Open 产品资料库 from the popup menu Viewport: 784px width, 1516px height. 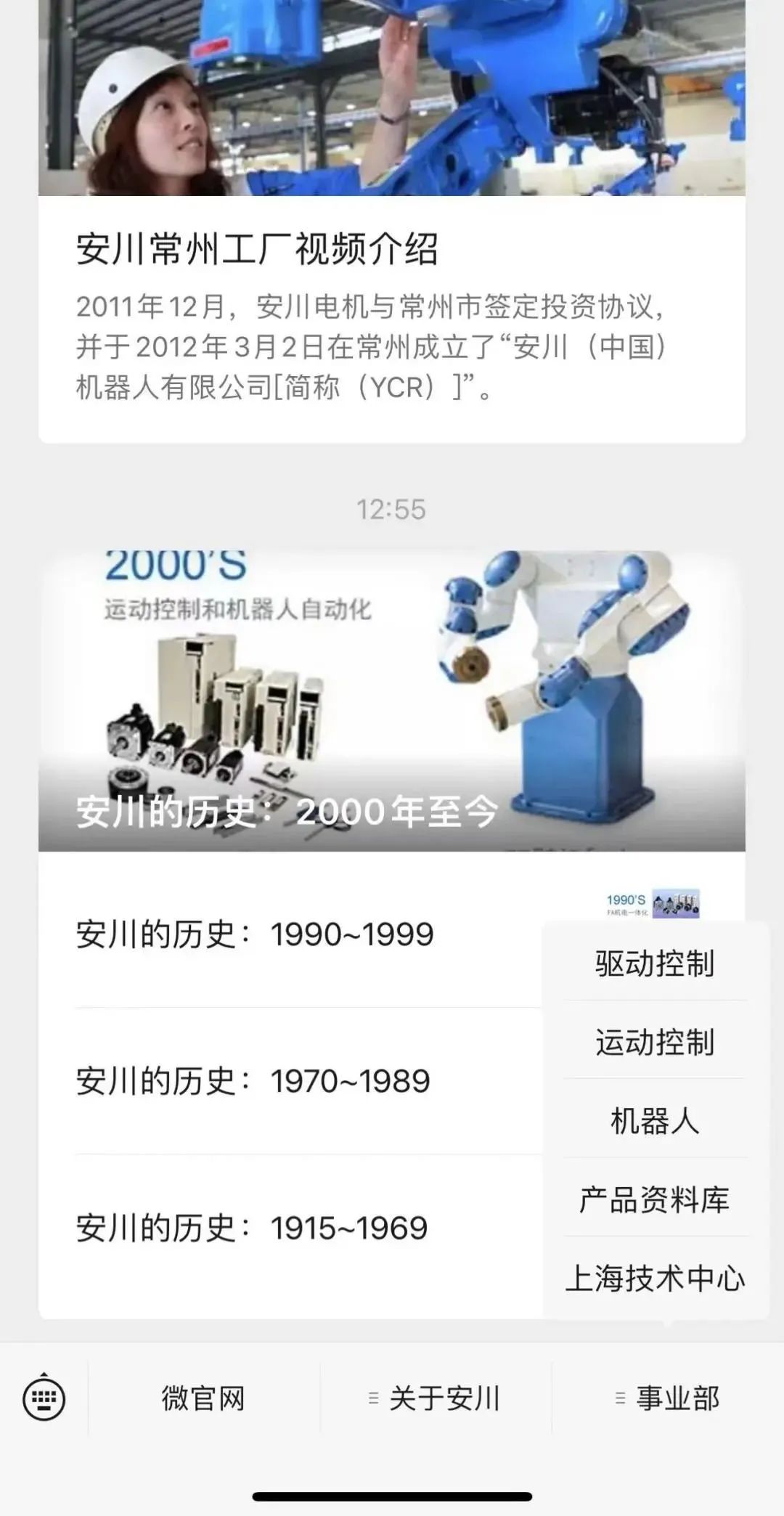point(655,1200)
